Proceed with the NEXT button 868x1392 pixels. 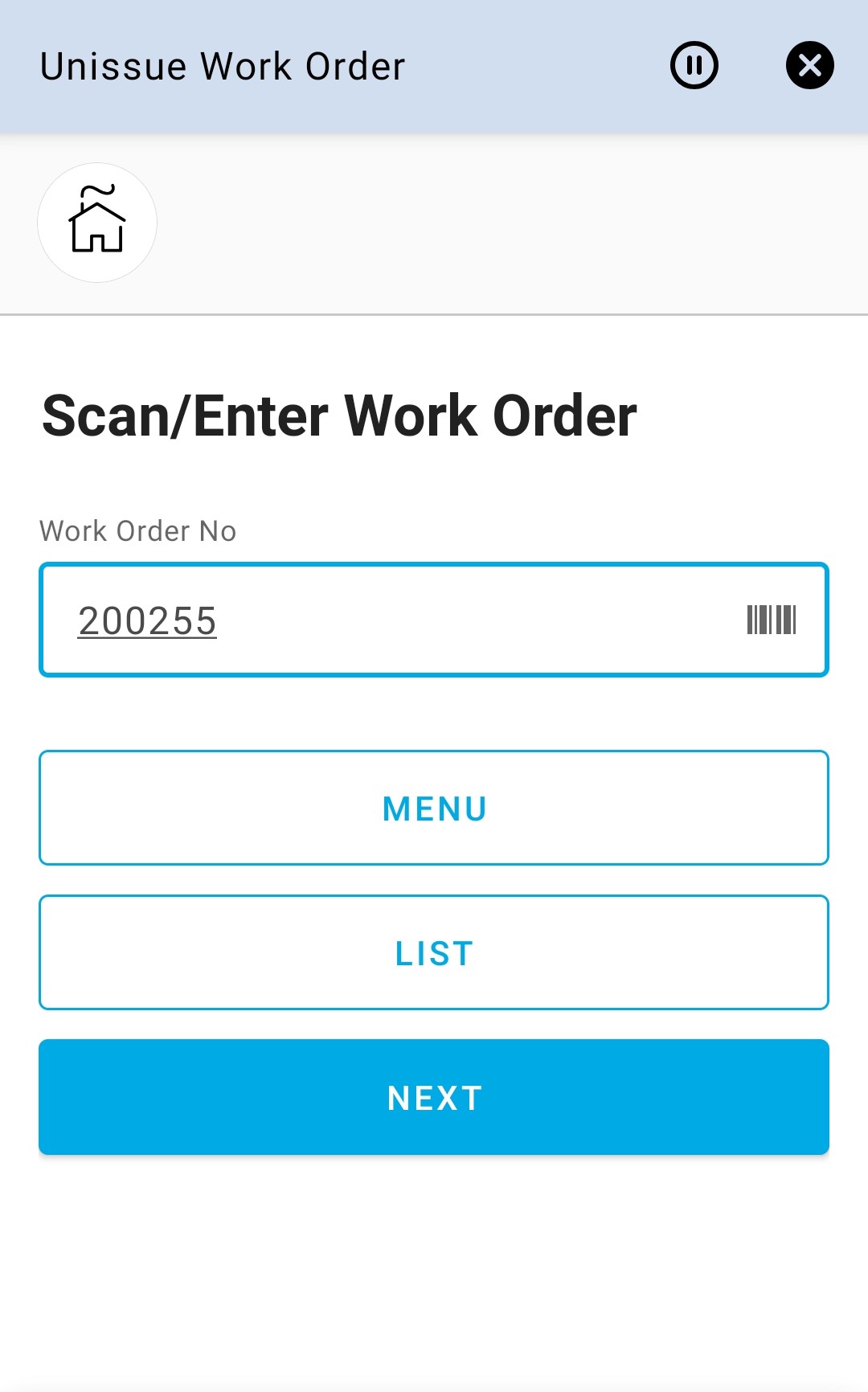click(x=434, y=1097)
